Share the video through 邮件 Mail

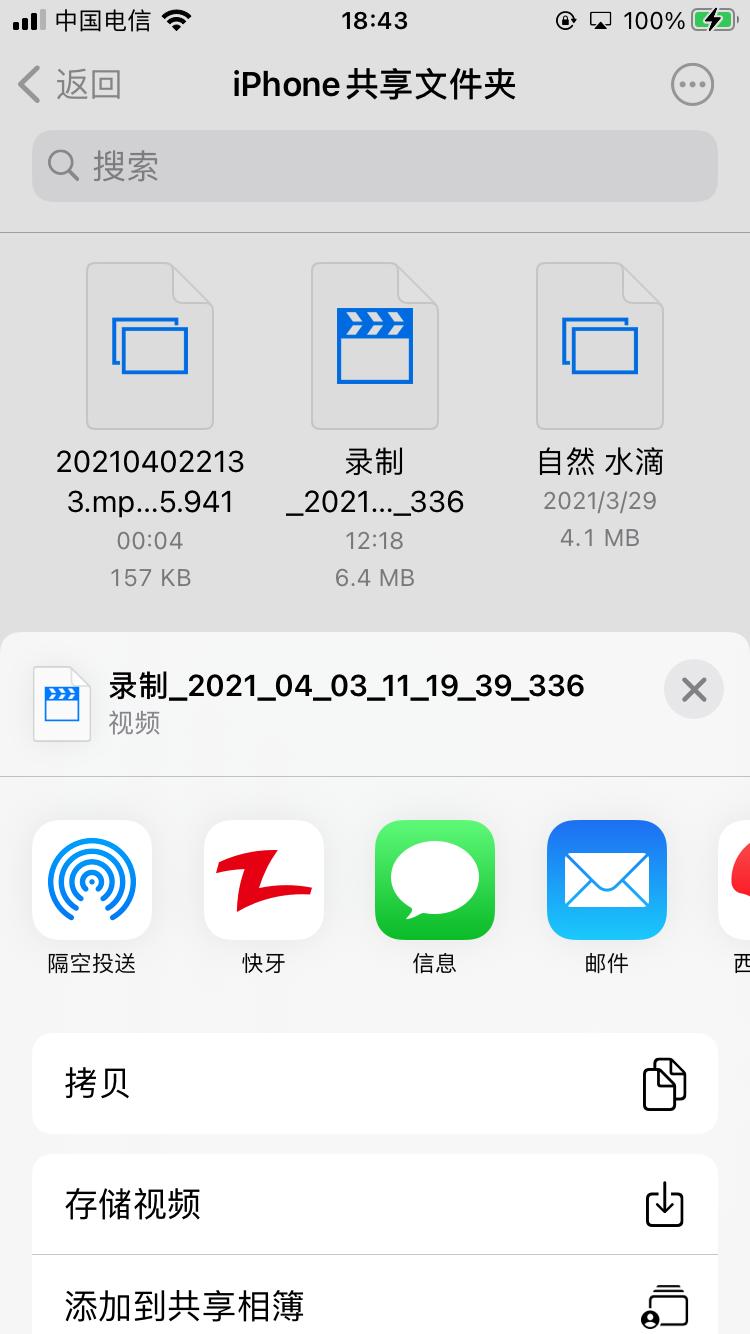point(606,880)
